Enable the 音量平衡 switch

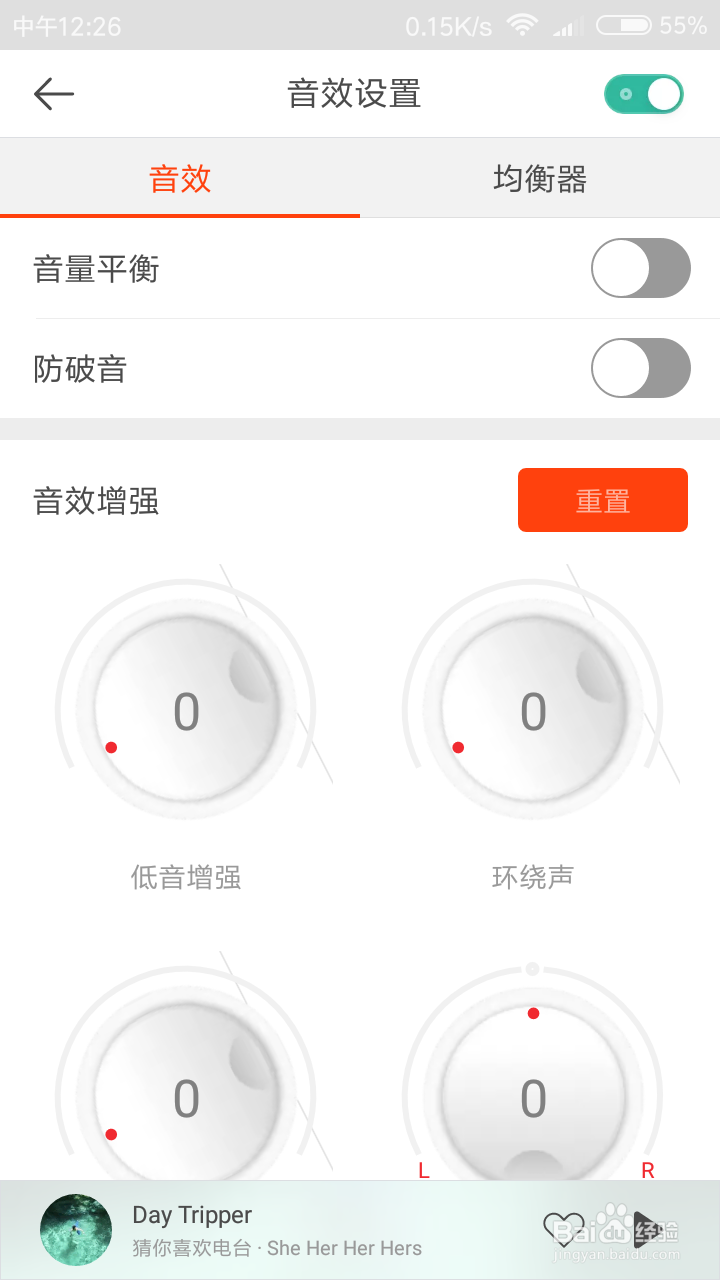640,268
